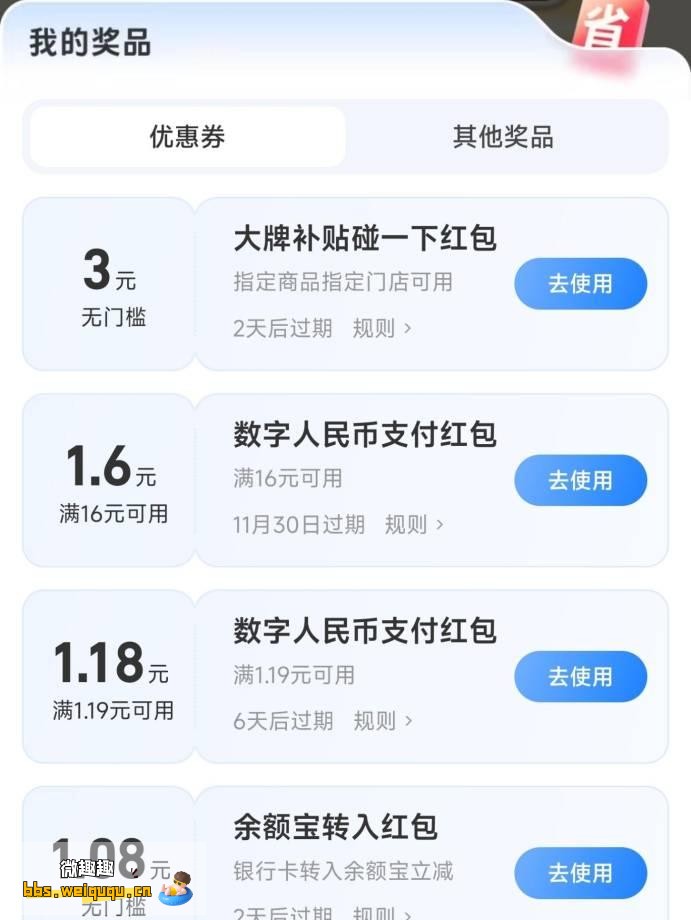View rules of the coupon expiring 11月30日
This screenshot has width=691, height=920.
(x=413, y=524)
